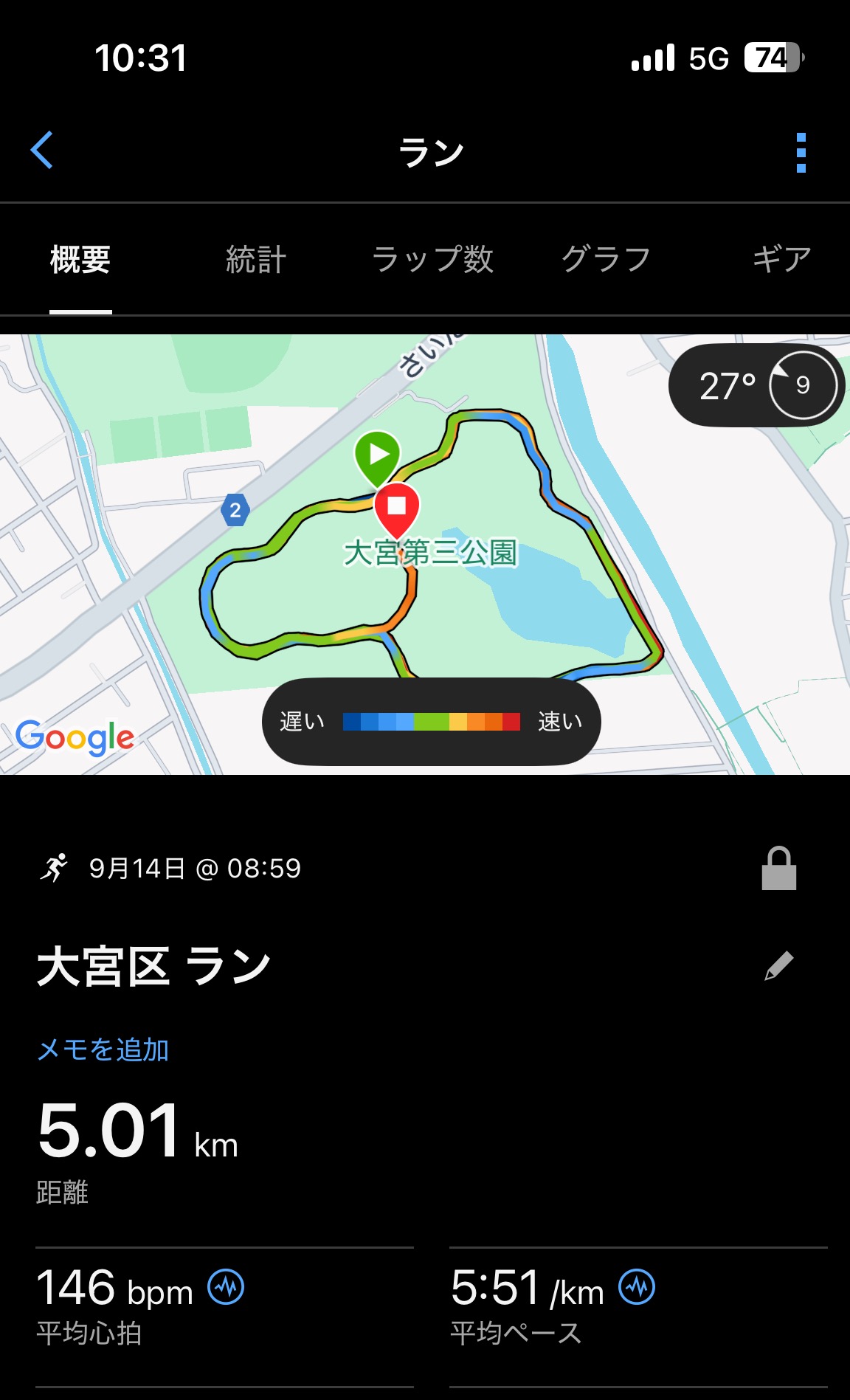Switch to the ラップ数 tab
The width and height of the screenshot is (850, 1400).
pos(432,260)
